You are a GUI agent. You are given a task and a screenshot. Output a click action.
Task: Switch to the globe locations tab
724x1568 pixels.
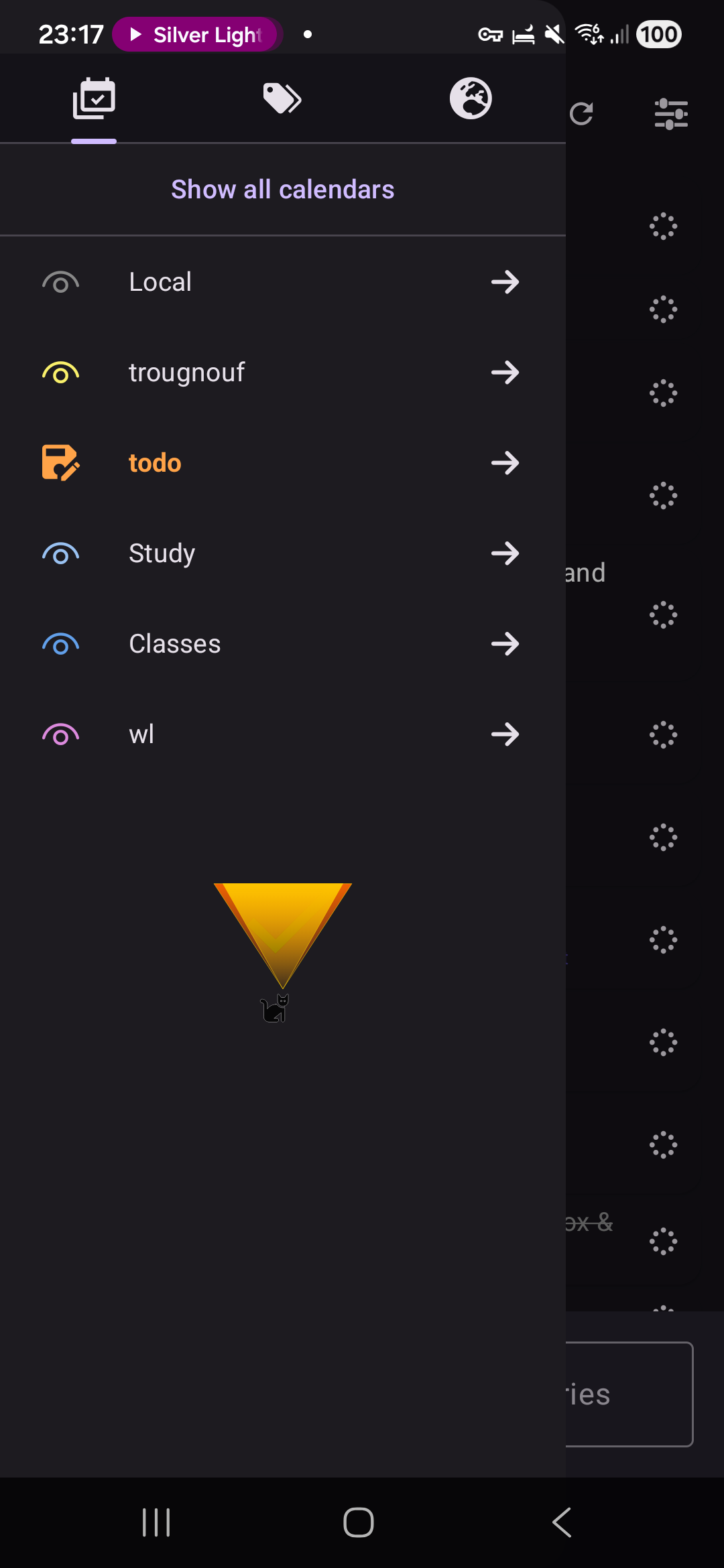tap(471, 99)
